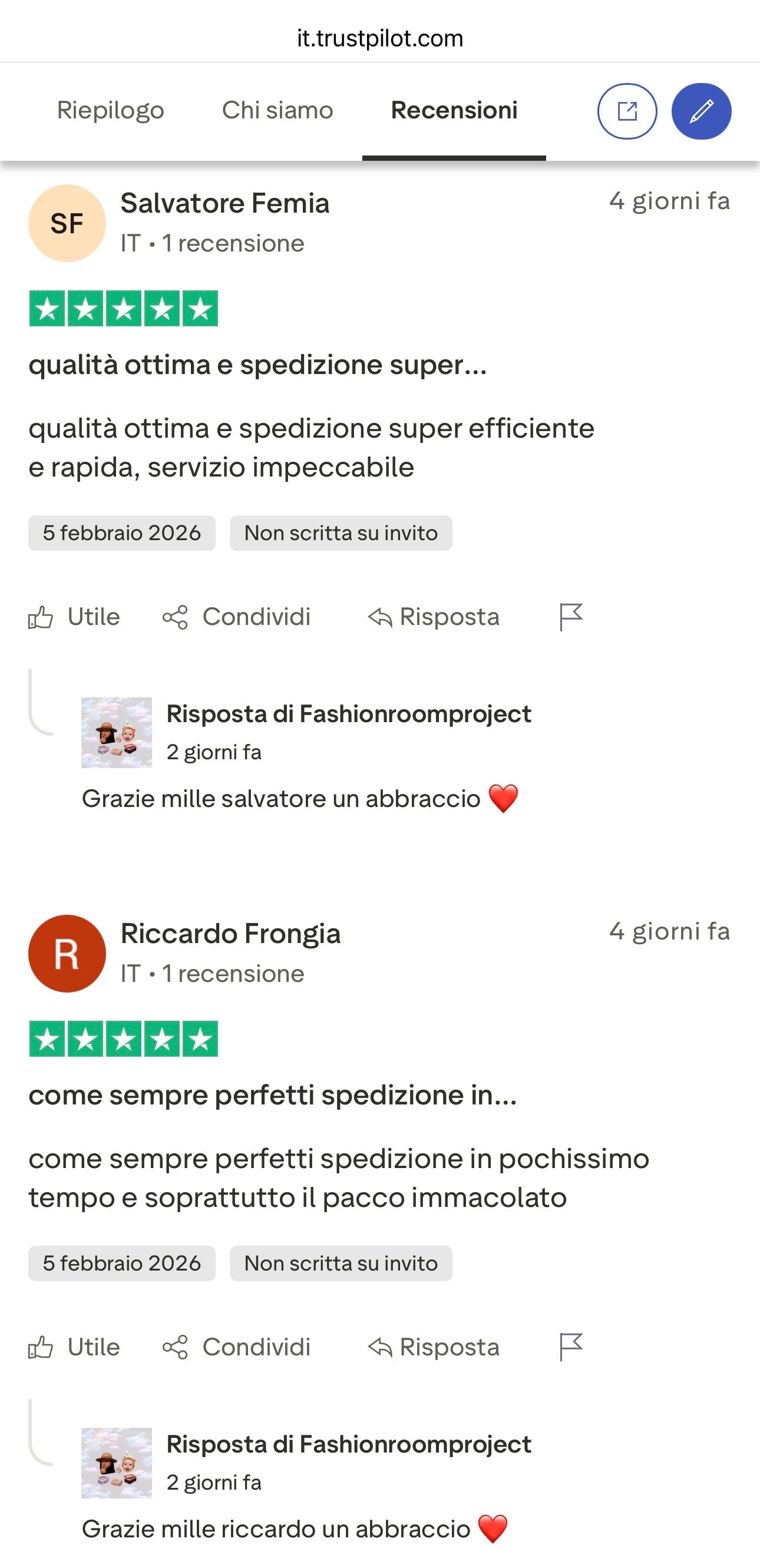The image size is (760, 1568).
Task: Select the Recensioni tab
Action: [x=454, y=110]
